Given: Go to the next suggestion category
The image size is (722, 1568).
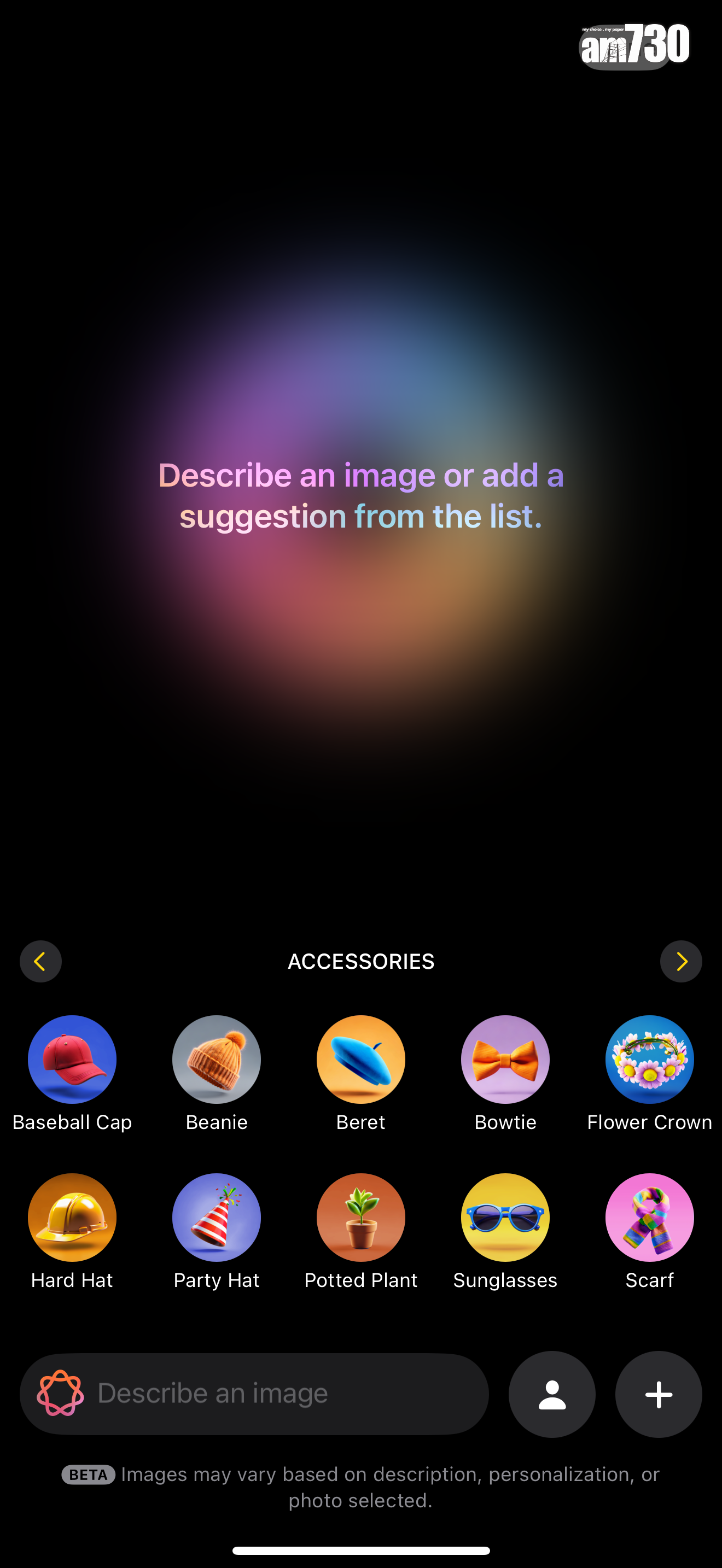Looking at the screenshot, I should [680, 961].
